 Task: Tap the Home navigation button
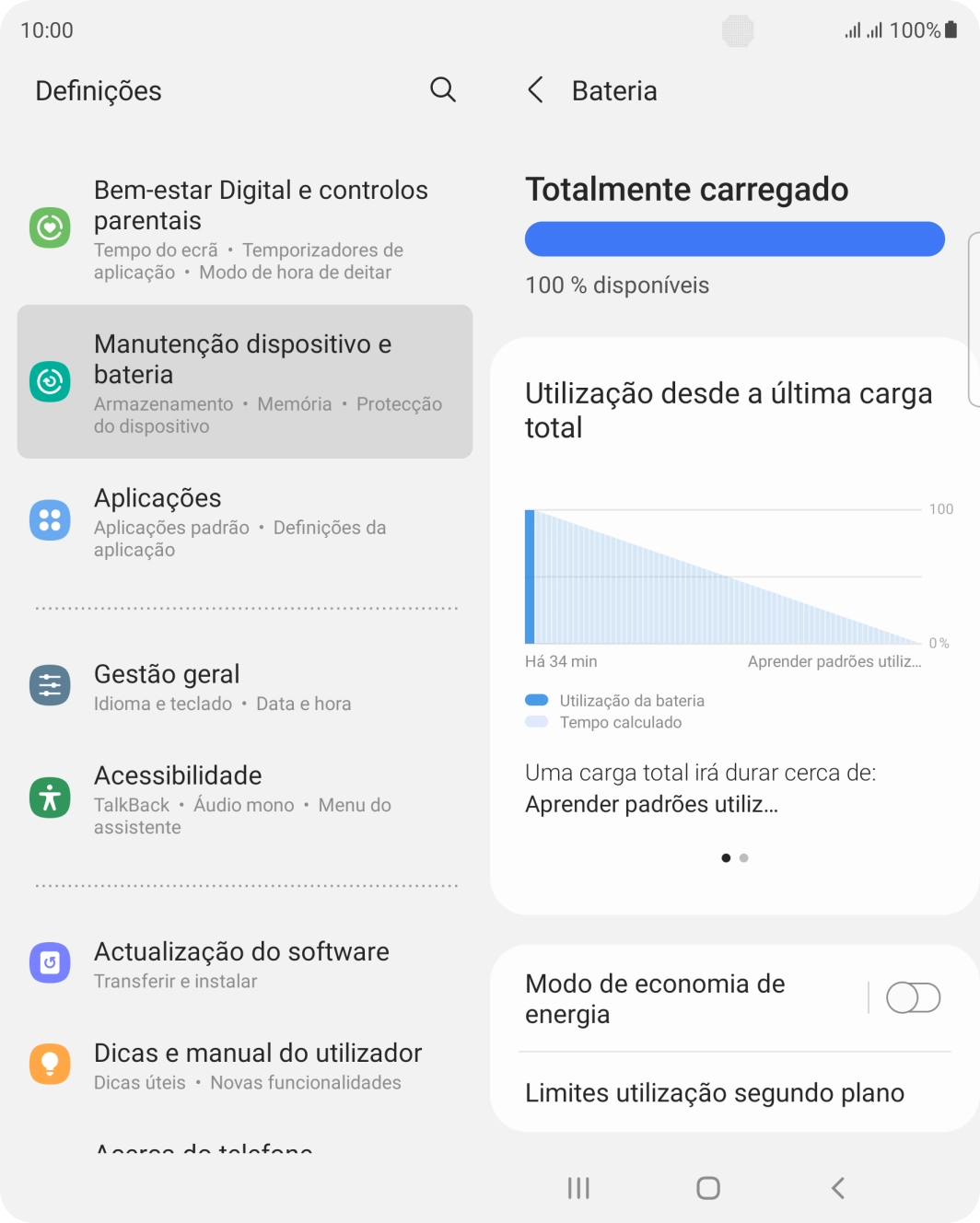coord(706,1188)
